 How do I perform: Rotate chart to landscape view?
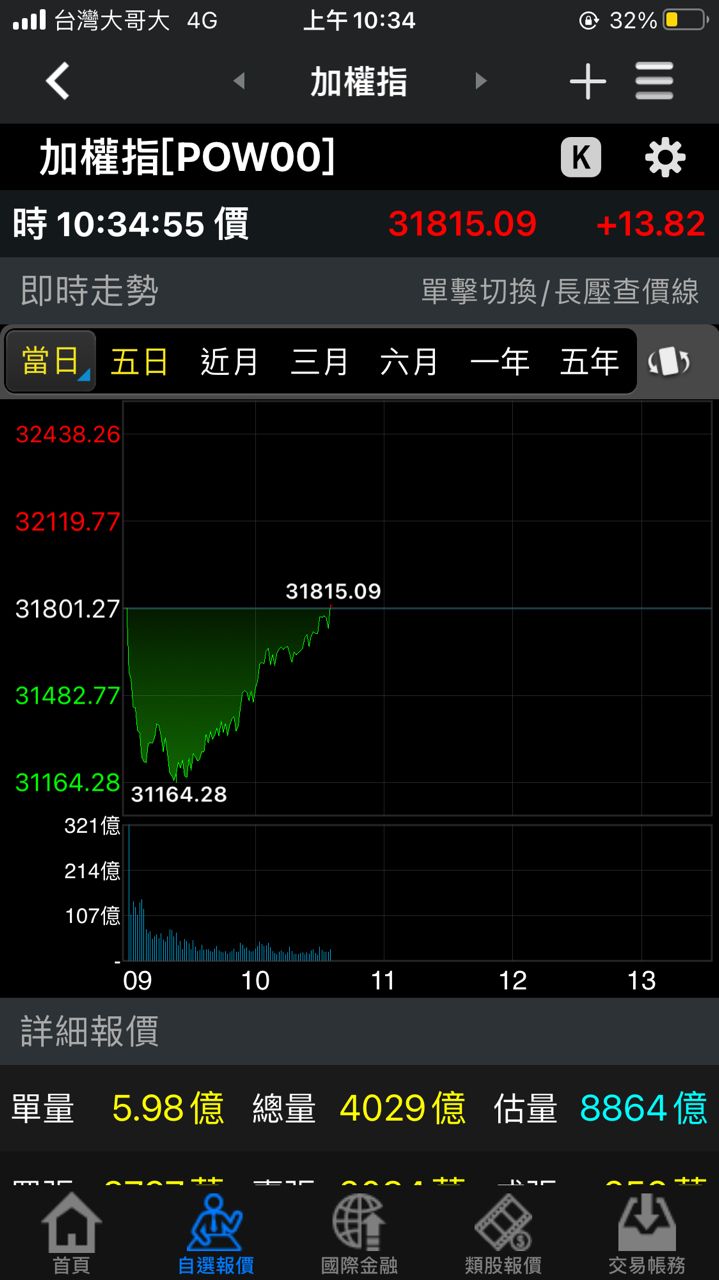[670, 361]
